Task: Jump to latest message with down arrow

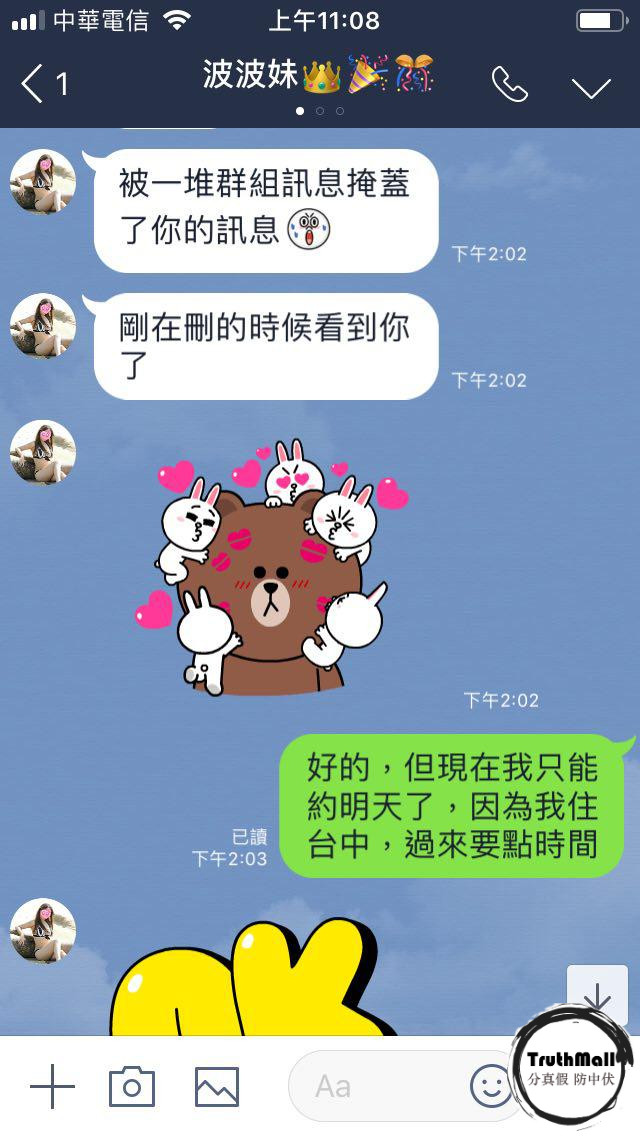Action: click(597, 995)
